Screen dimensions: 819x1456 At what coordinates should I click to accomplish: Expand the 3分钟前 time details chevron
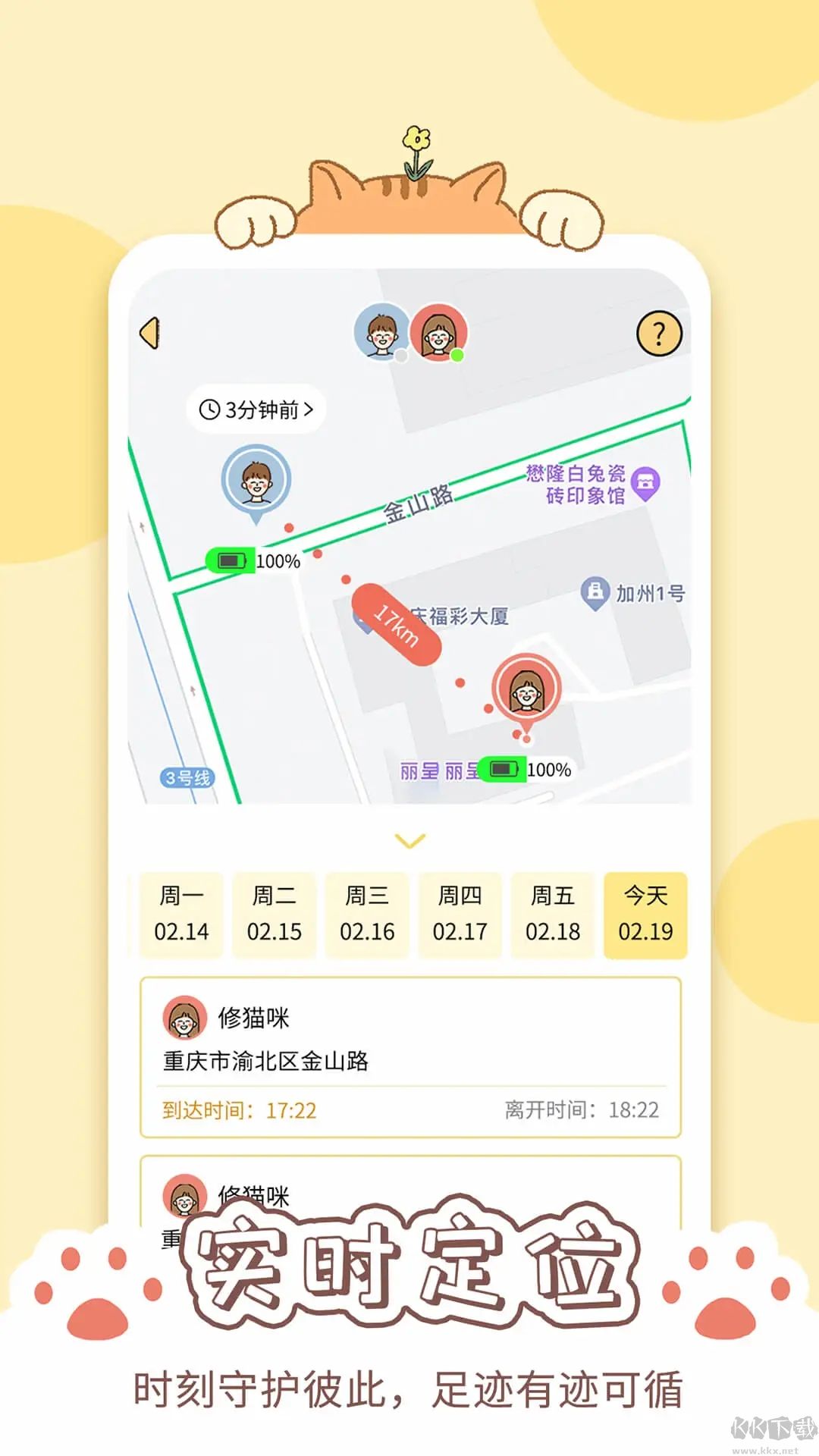point(309,408)
